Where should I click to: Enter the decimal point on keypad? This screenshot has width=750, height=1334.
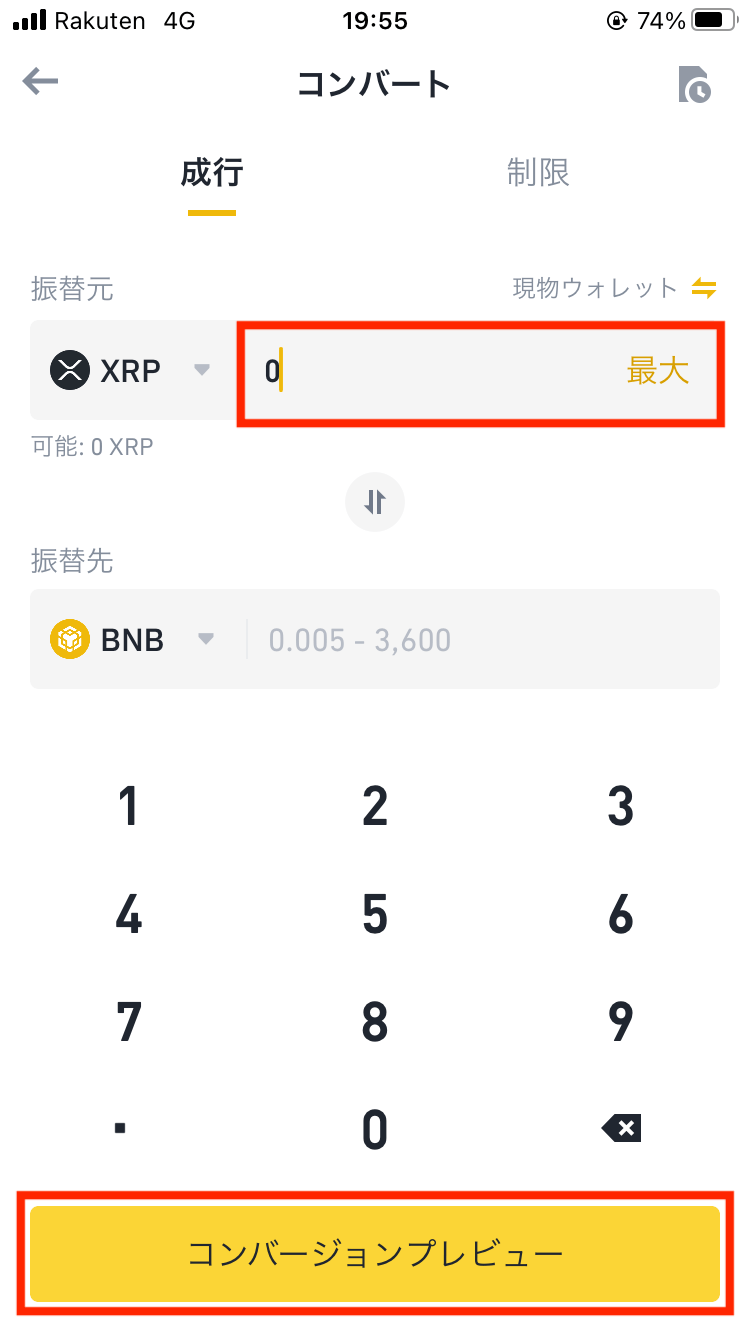point(120,1129)
